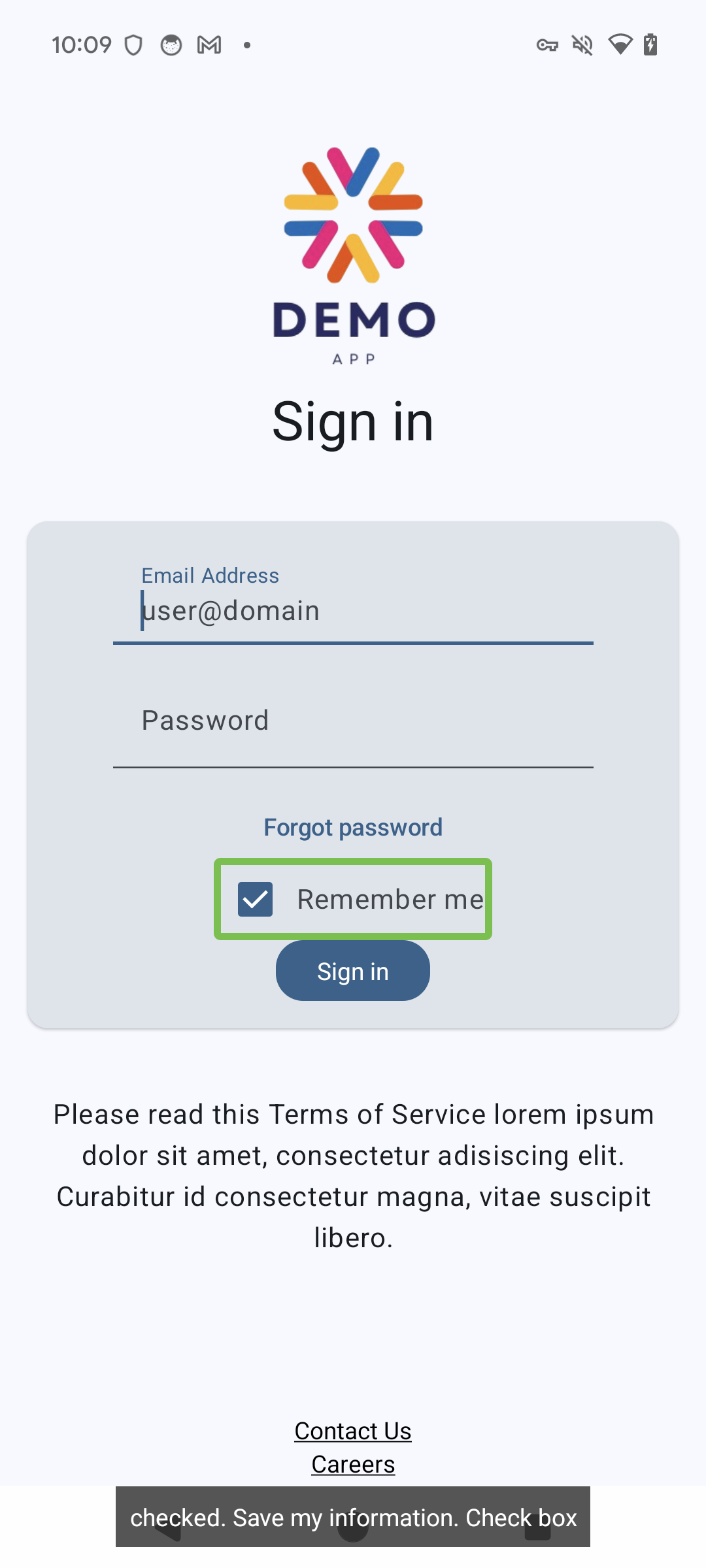Open the Contact Us link
The width and height of the screenshot is (706, 1568).
coord(353,1431)
